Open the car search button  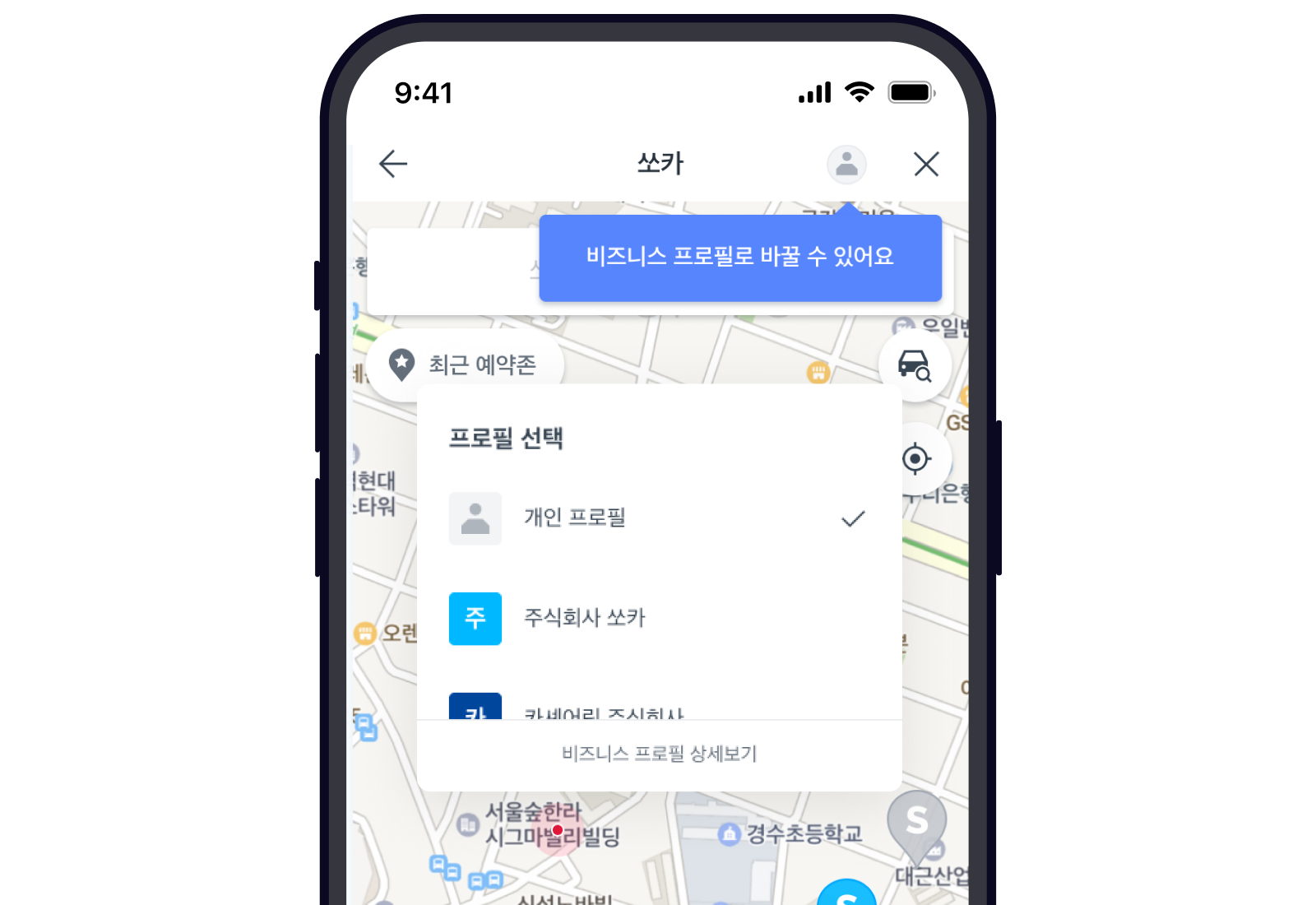coord(914,364)
